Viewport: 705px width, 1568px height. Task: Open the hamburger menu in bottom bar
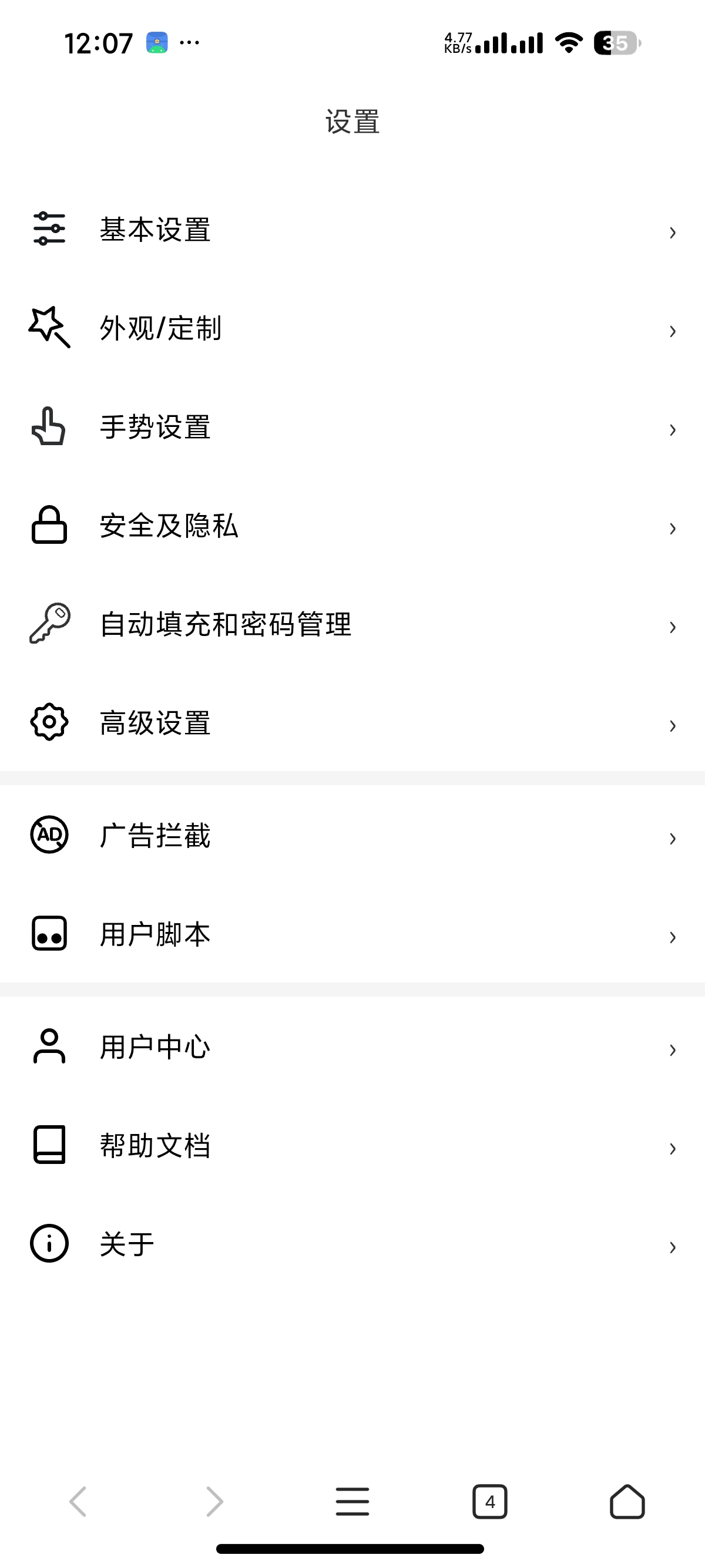[352, 1502]
